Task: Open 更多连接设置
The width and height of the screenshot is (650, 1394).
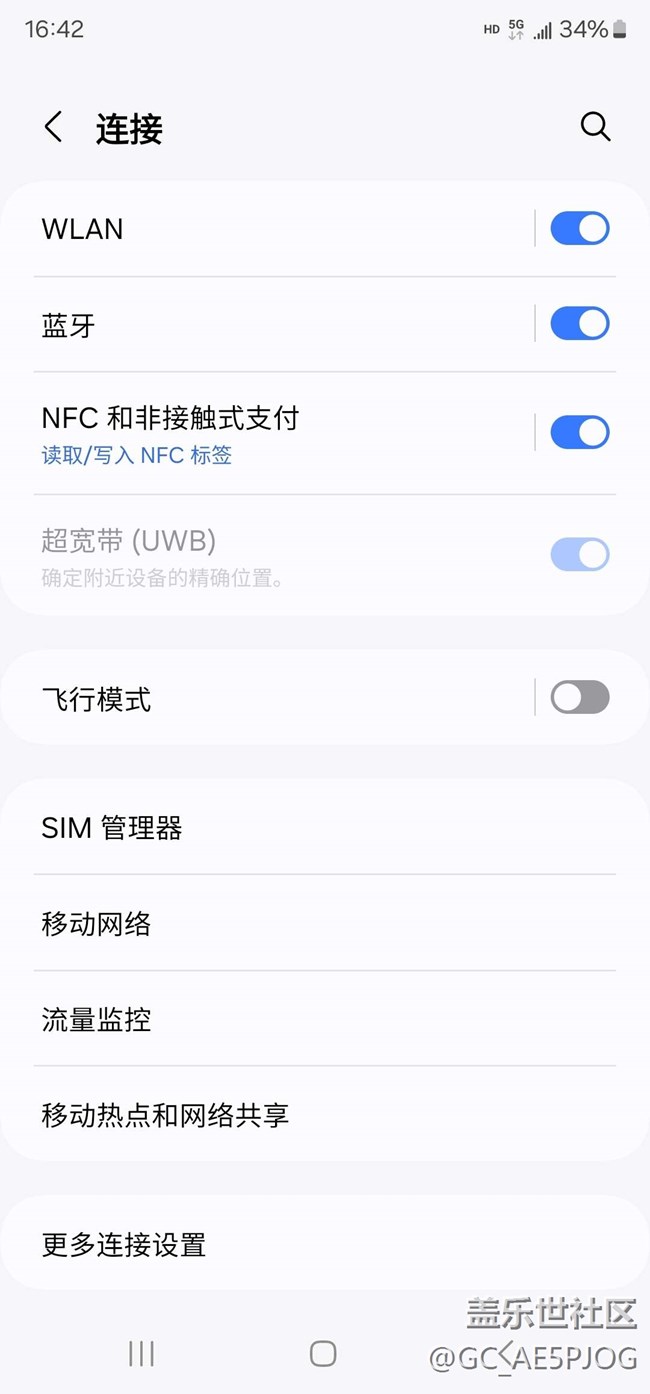Action: 325,1245
